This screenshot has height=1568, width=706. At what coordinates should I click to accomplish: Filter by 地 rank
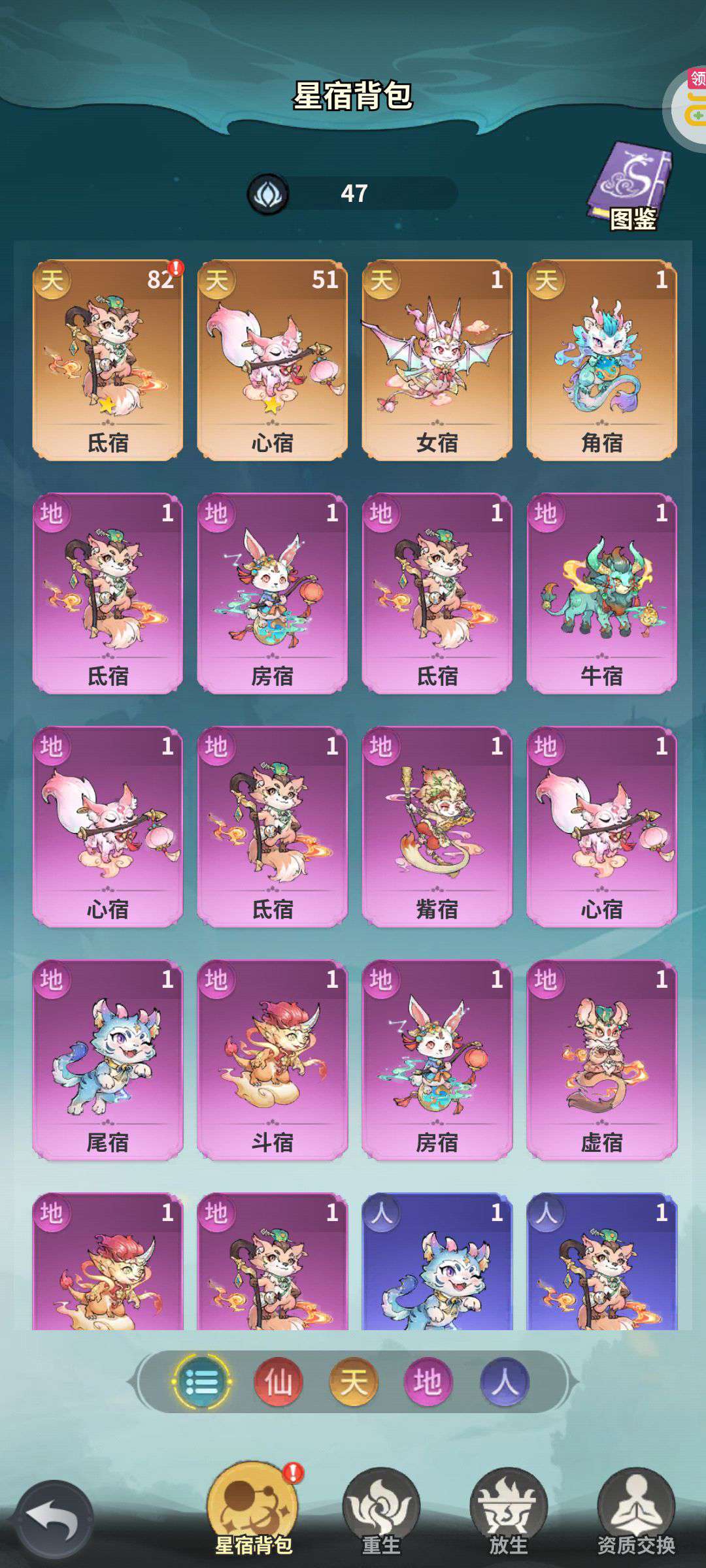click(428, 1382)
